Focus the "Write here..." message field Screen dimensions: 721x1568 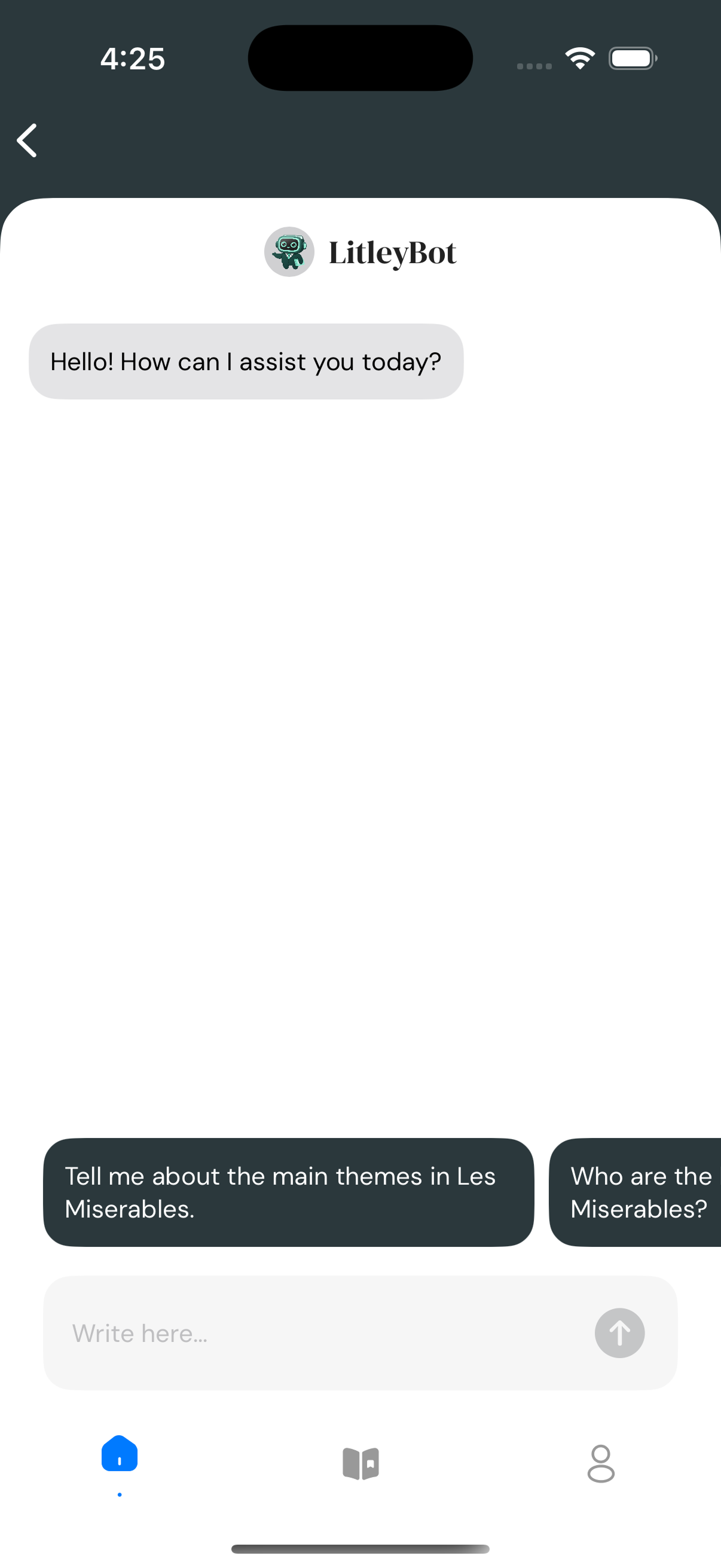(x=316, y=1332)
